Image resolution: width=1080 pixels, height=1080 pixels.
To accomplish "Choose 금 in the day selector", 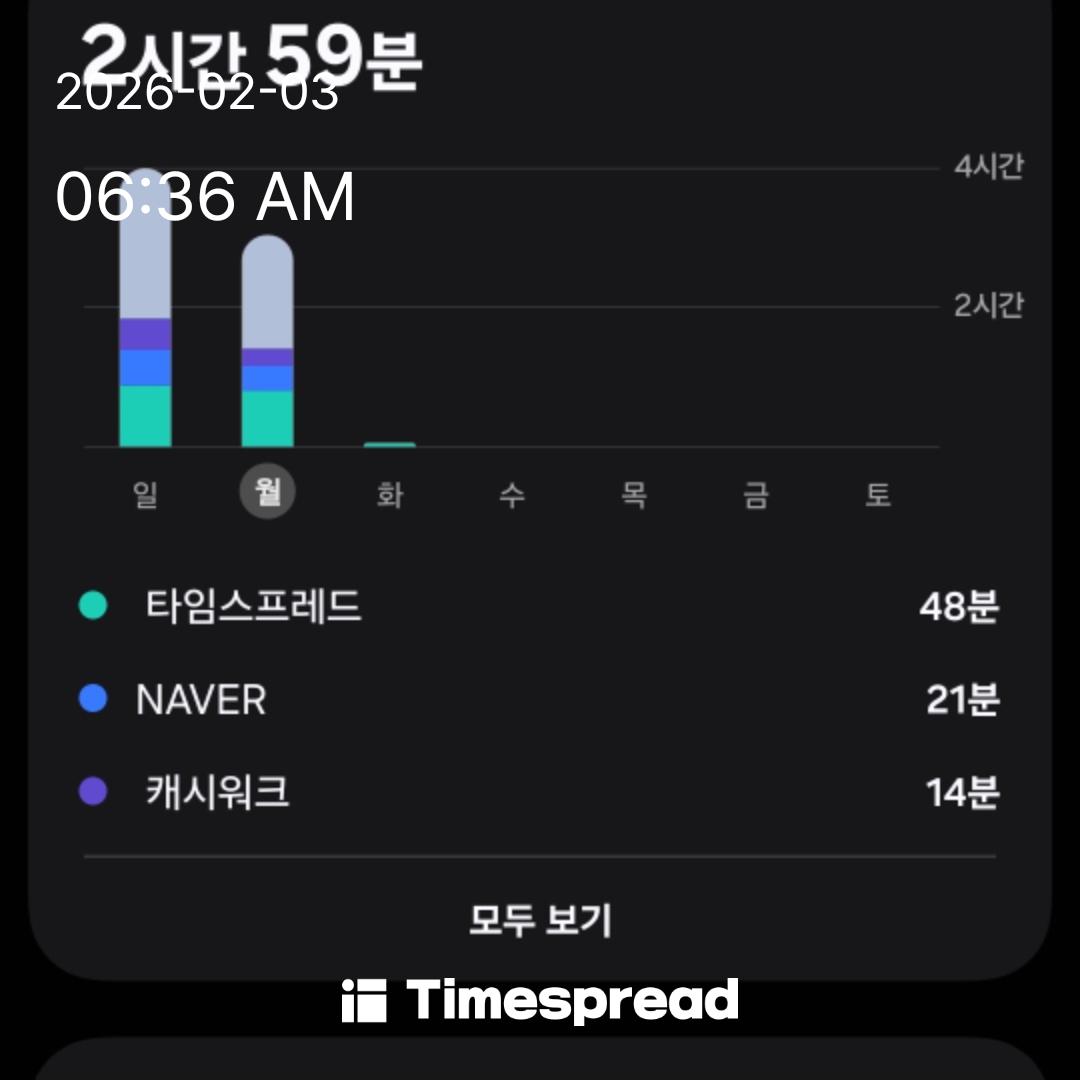I will tap(756, 494).
